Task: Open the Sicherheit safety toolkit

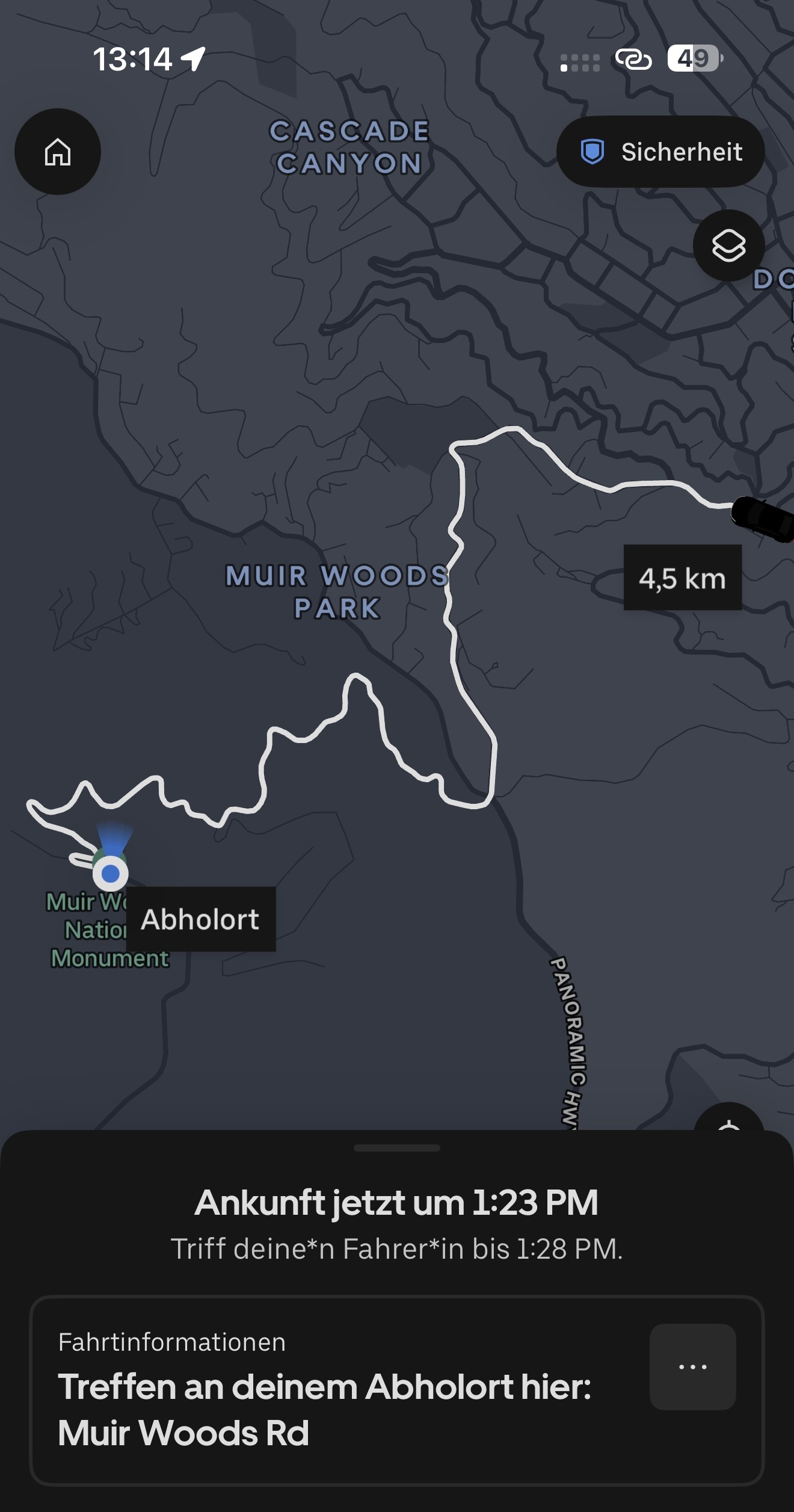Action: click(660, 152)
